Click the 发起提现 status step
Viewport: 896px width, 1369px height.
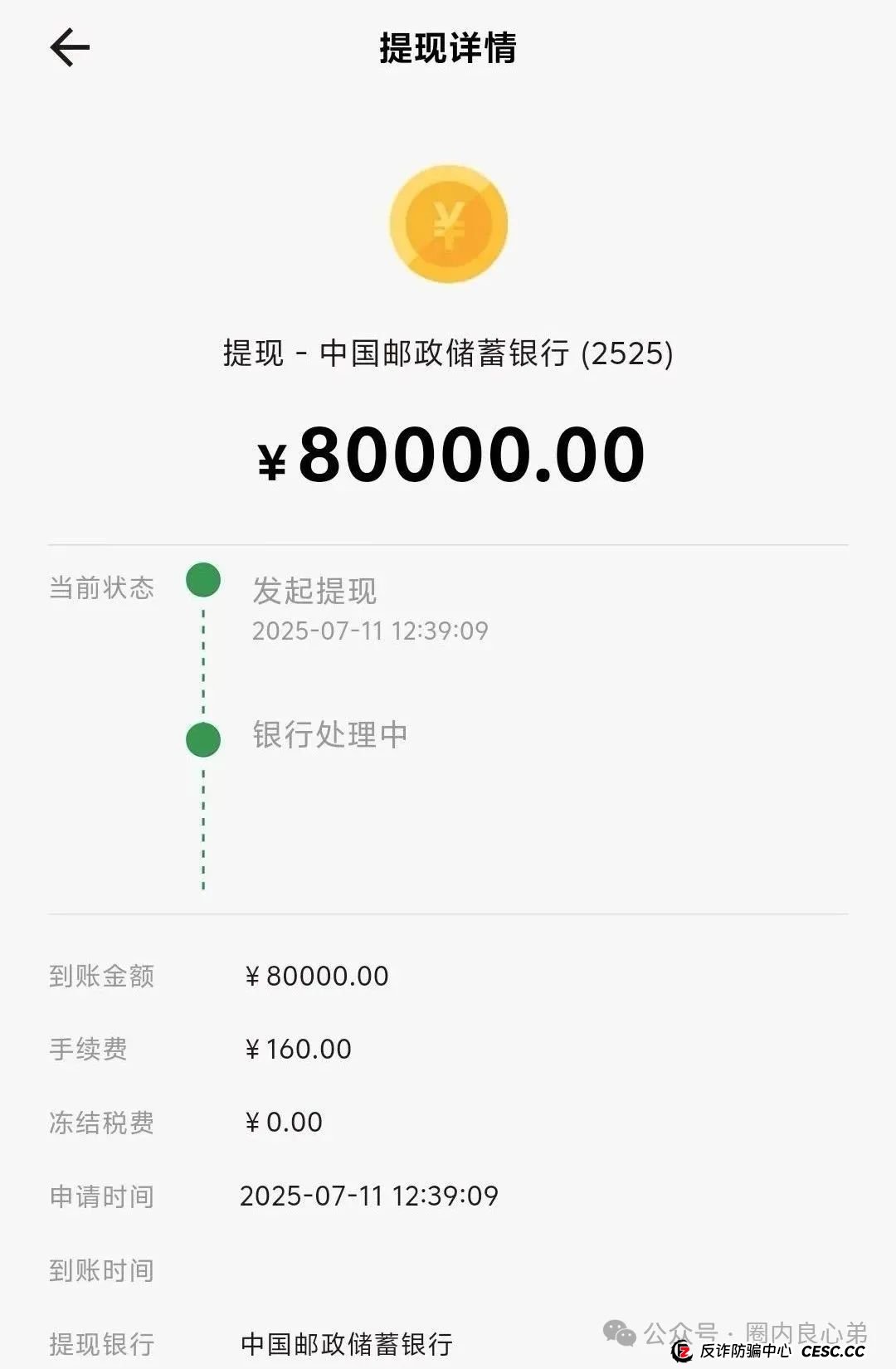click(315, 592)
